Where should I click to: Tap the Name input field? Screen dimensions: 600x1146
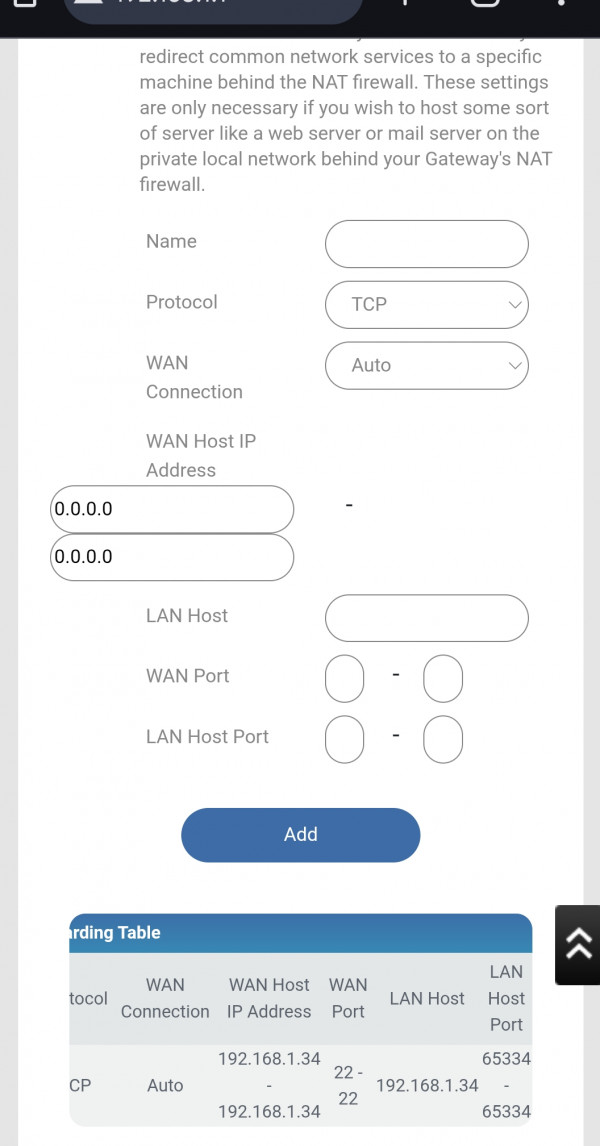(x=426, y=244)
